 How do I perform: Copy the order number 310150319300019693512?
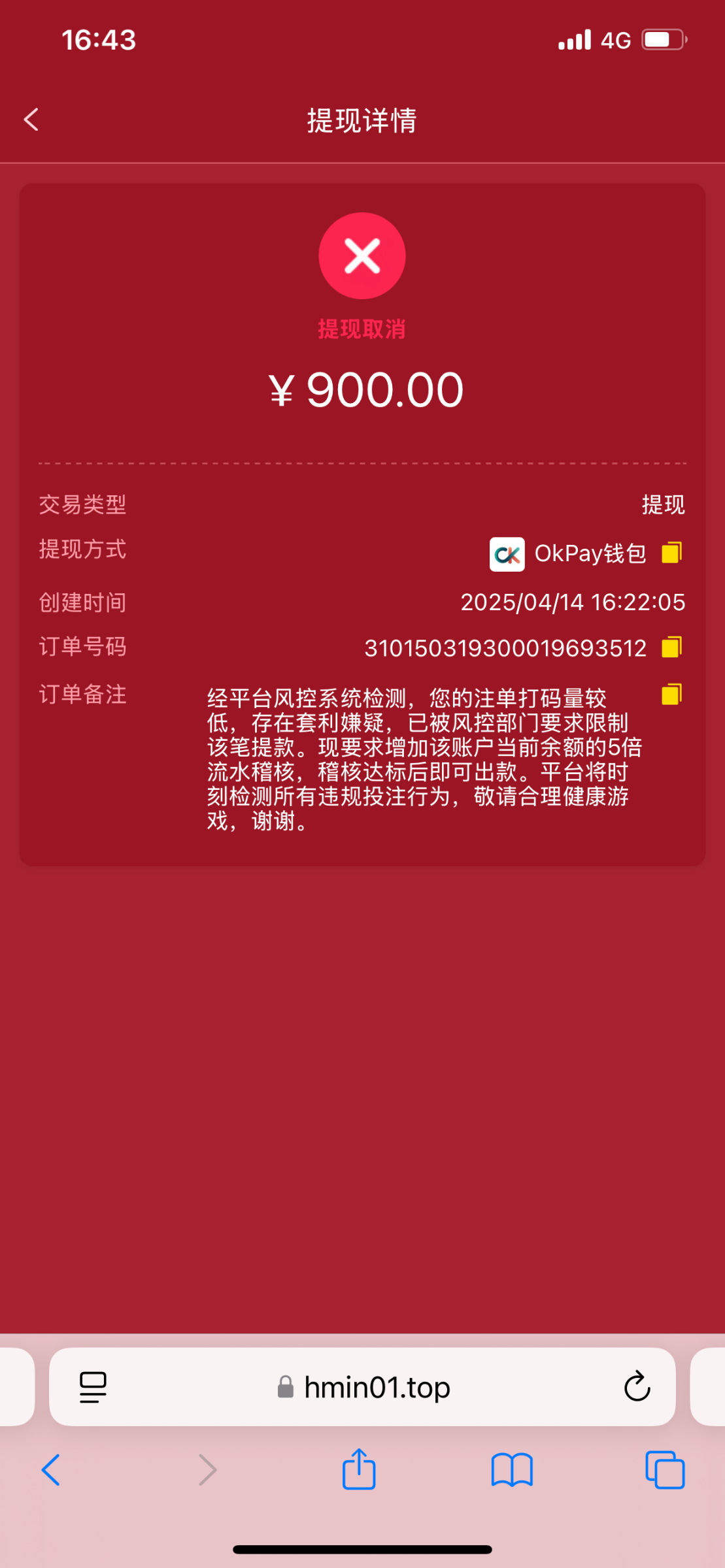(671, 647)
